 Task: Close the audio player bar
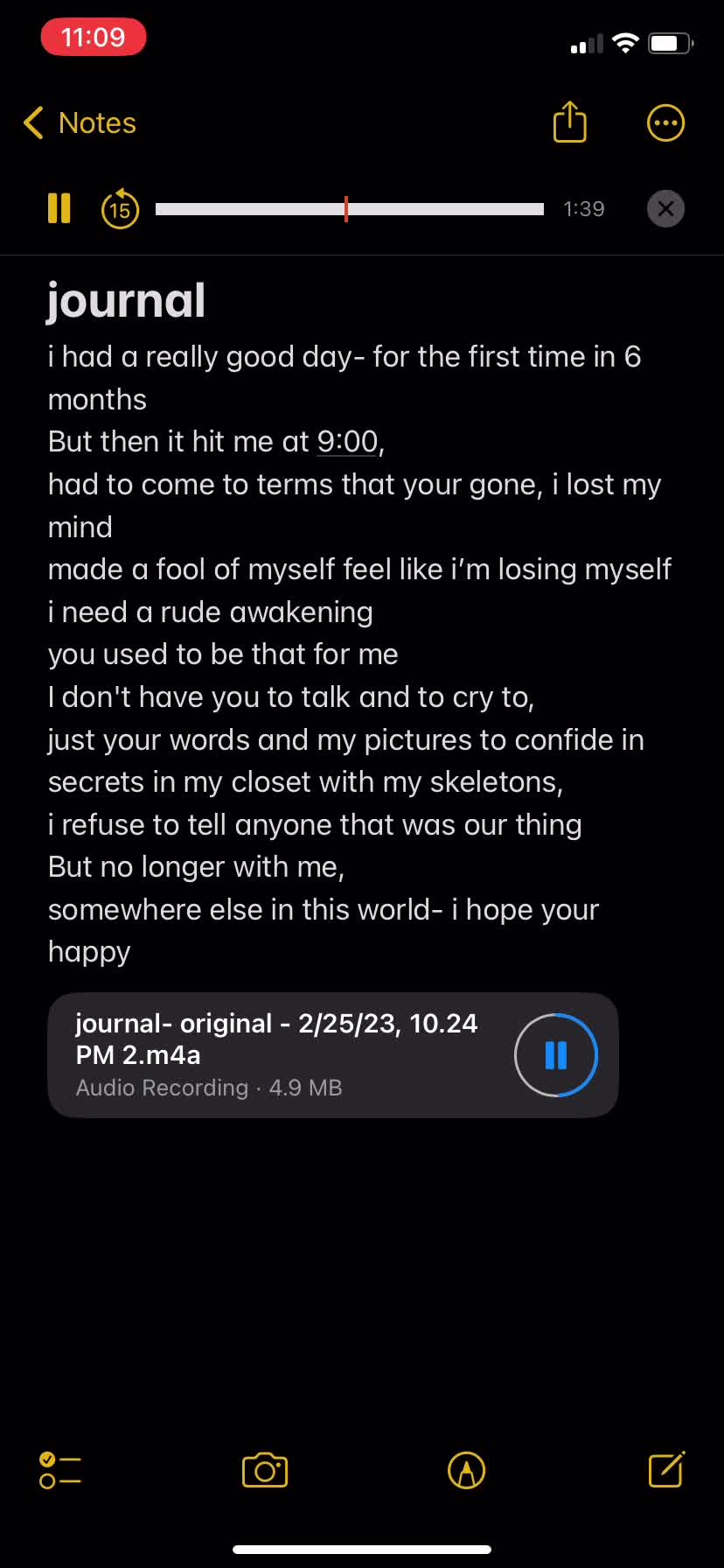pyautogui.click(x=665, y=209)
